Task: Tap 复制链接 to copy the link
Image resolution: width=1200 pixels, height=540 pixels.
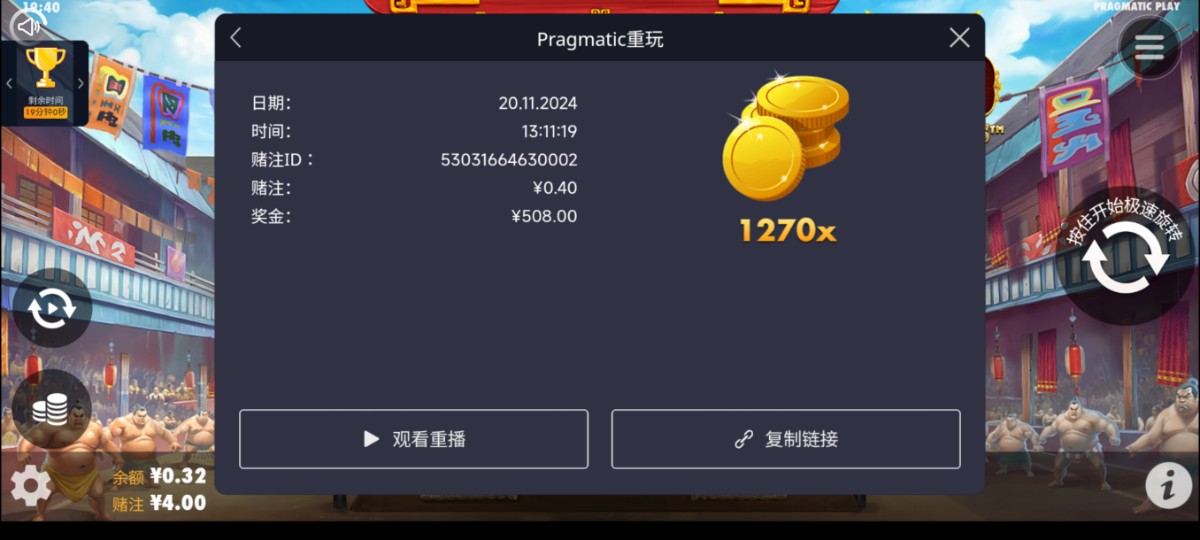Action: coord(786,439)
